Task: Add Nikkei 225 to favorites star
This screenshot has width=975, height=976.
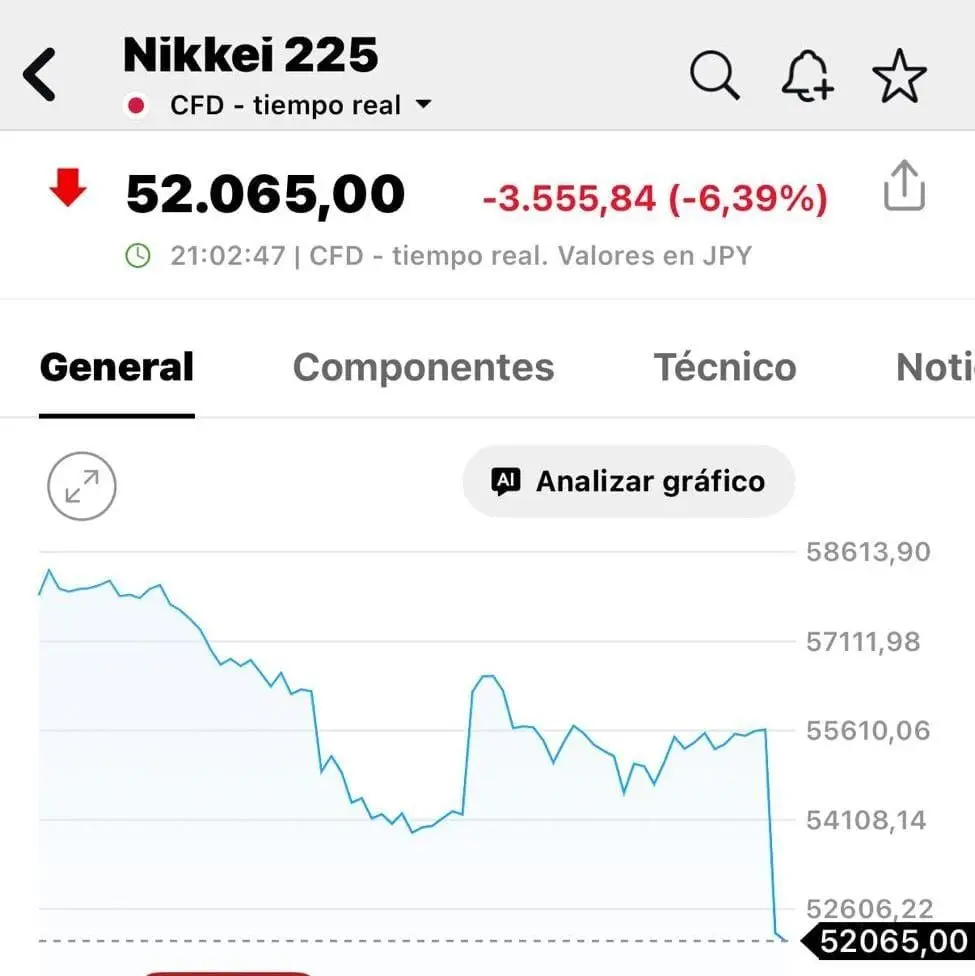Action: click(899, 76)
